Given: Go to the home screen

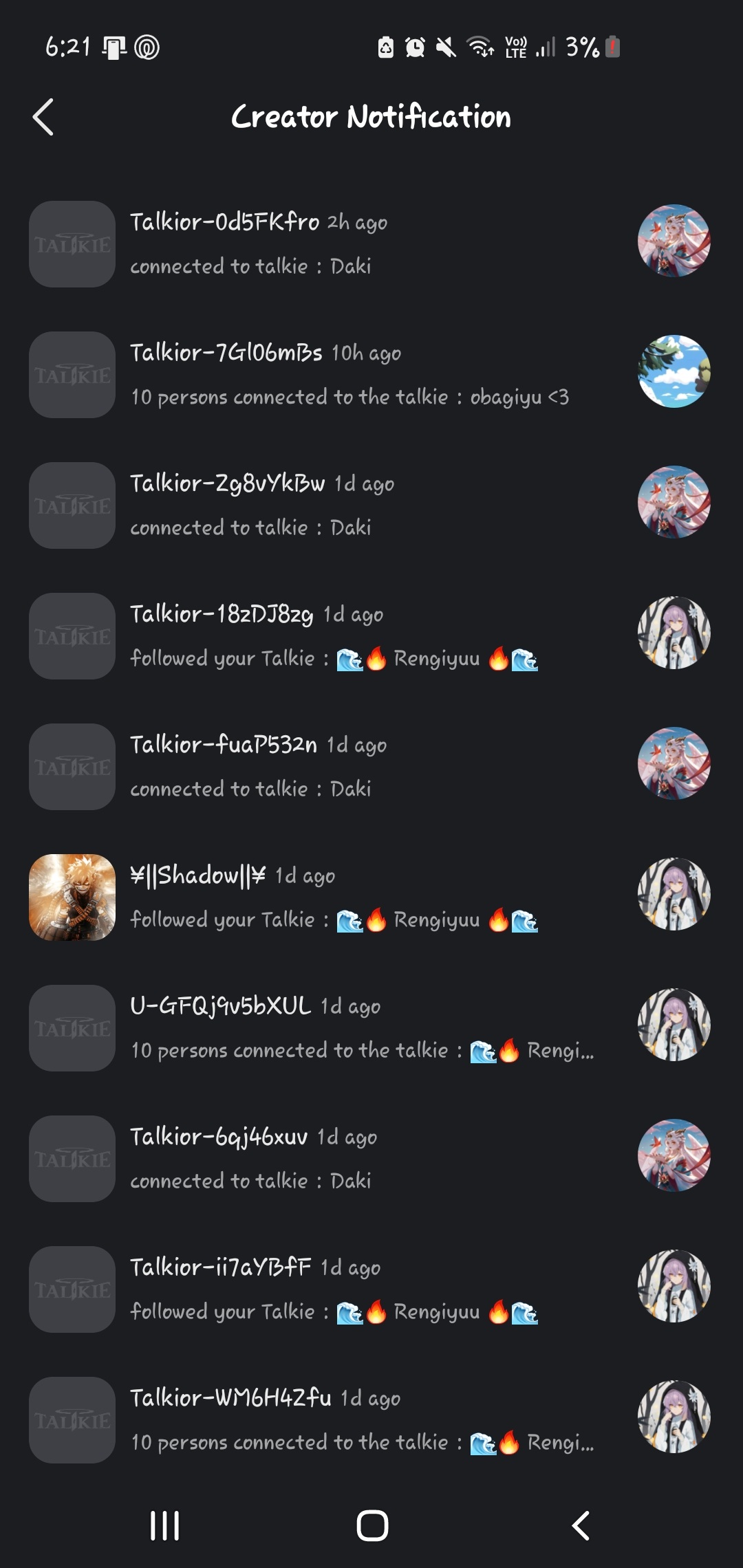Looking at the screenshot, I should pyautogui.click(x=372, y=1525).
